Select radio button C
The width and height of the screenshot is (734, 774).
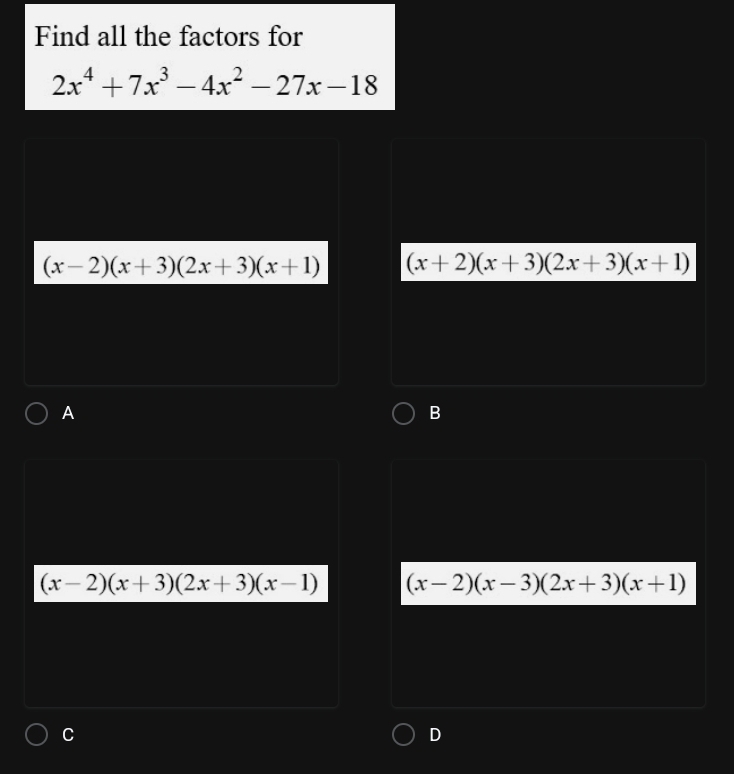(x=36, y=733)
